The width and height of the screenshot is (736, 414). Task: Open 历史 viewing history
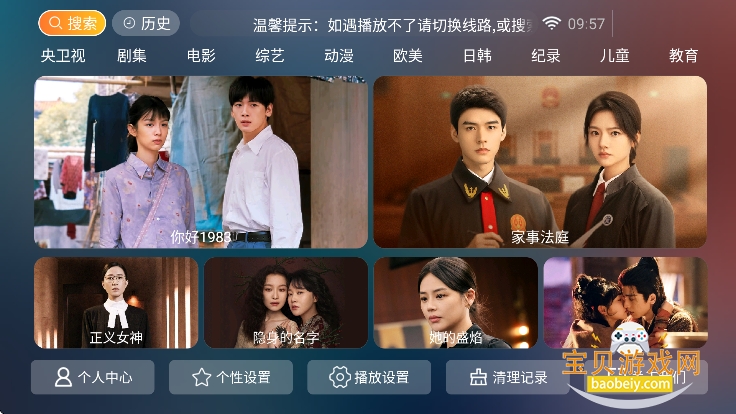(145, 23)
